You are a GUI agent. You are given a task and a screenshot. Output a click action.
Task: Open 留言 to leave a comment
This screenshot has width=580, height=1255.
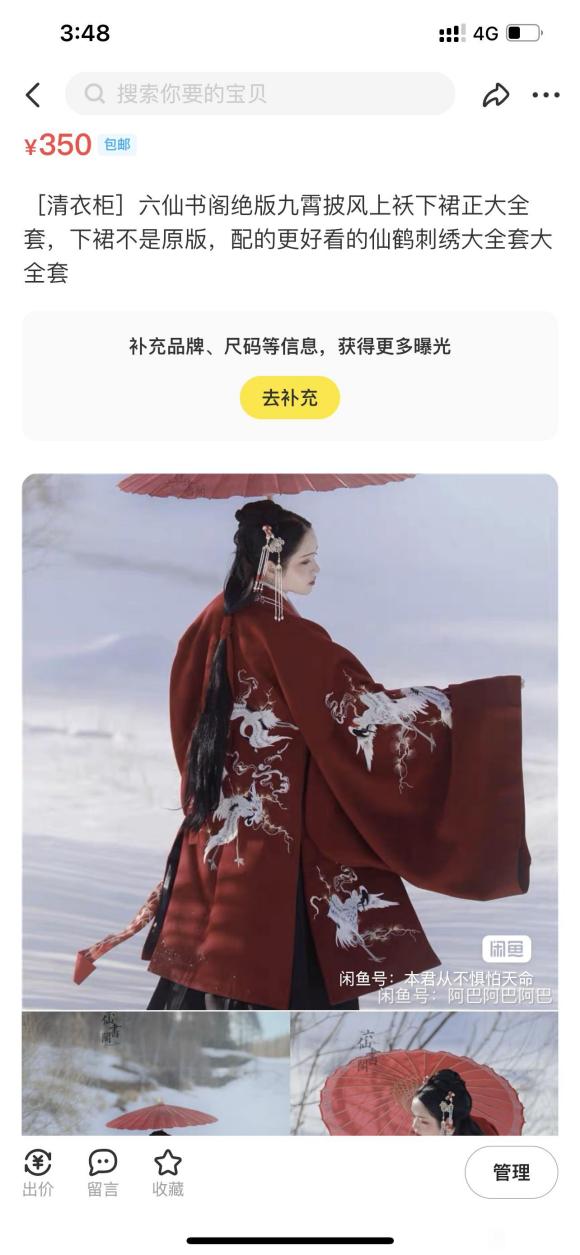point(103,1172)
